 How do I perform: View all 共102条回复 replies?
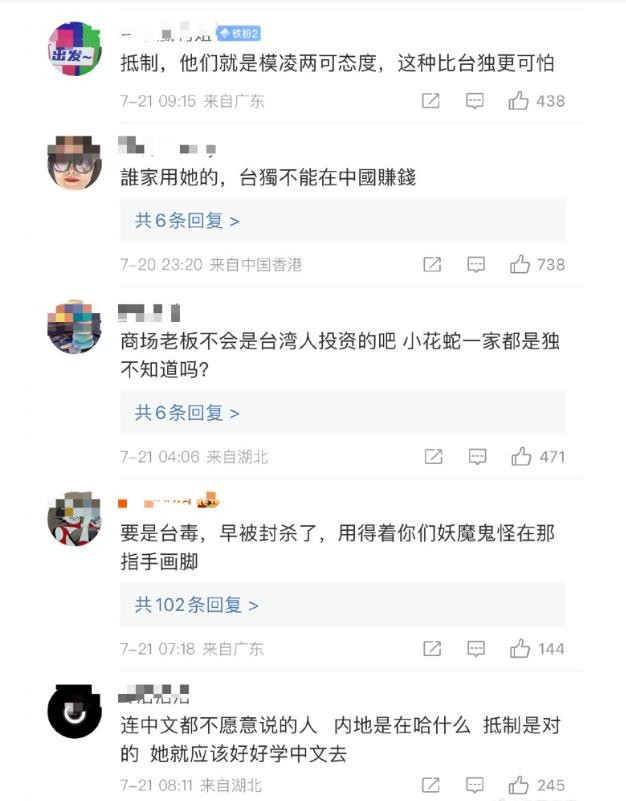[197, 605]
